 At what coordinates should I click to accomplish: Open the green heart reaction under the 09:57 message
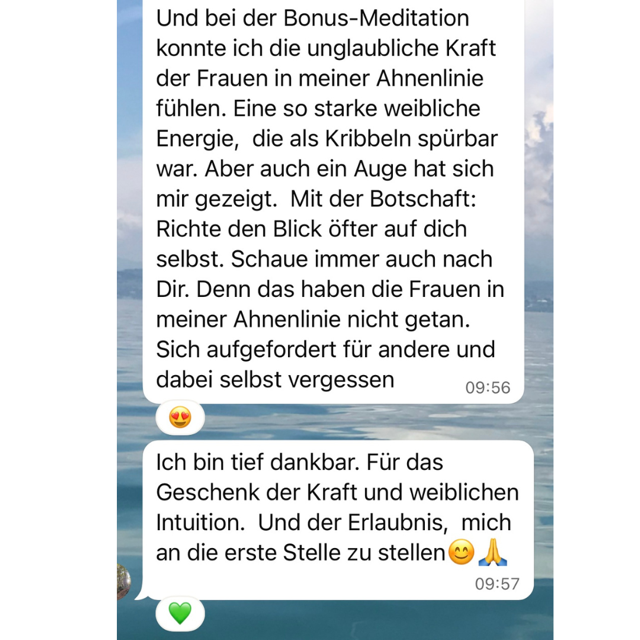180,612
